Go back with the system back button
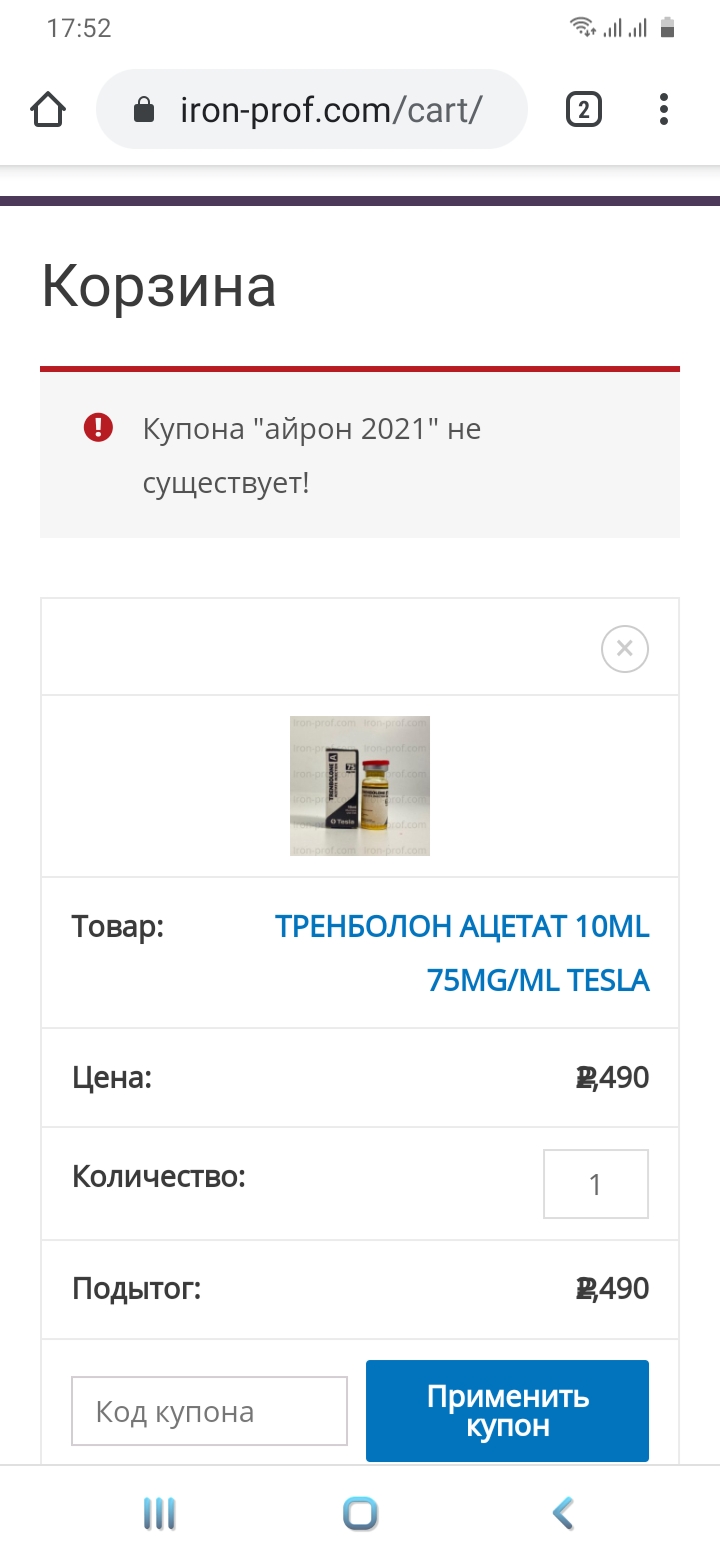The image size is (720, 1560). click(x=563, y=1513)
